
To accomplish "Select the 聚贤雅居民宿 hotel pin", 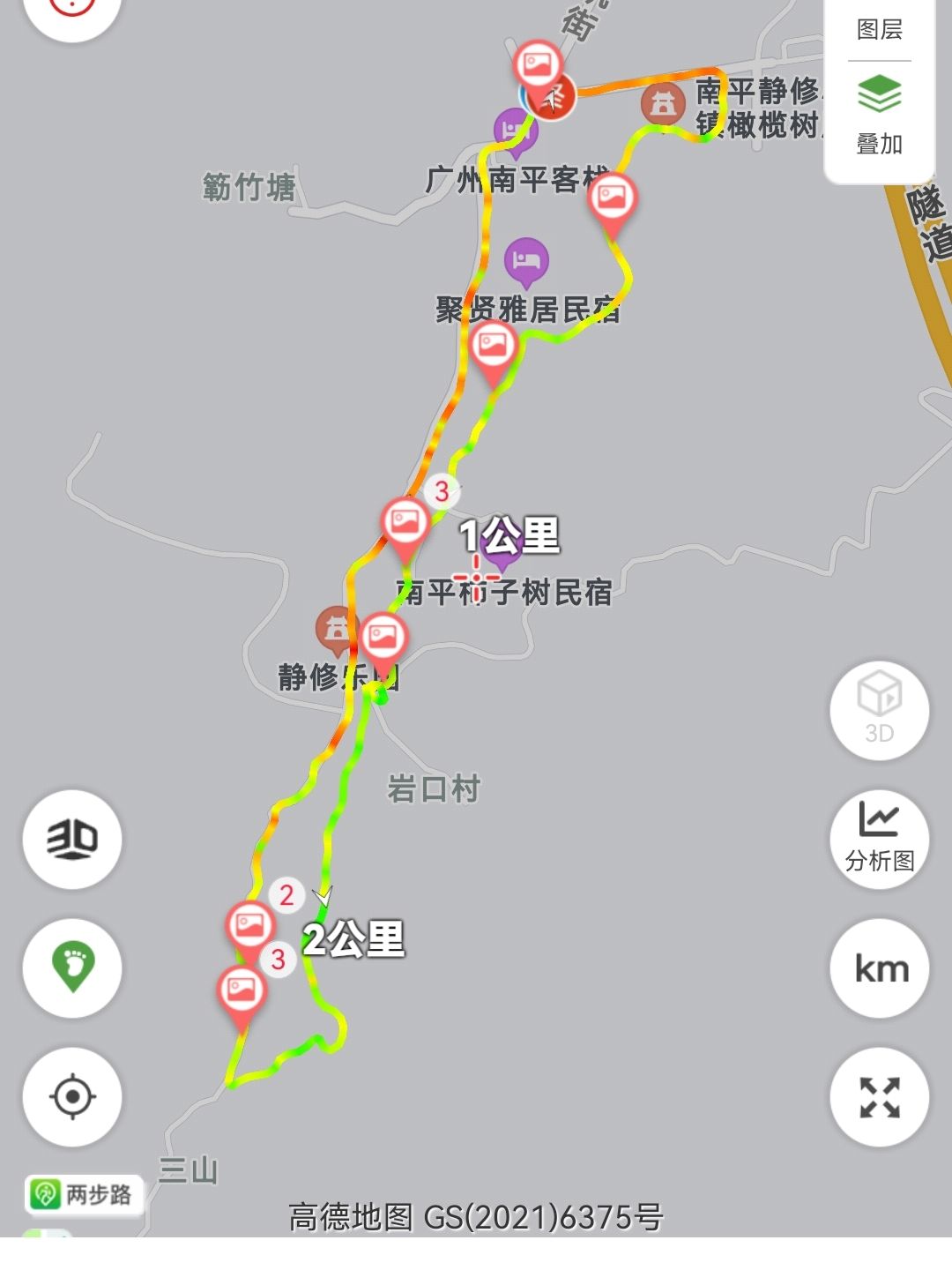I will click(526, 261).
